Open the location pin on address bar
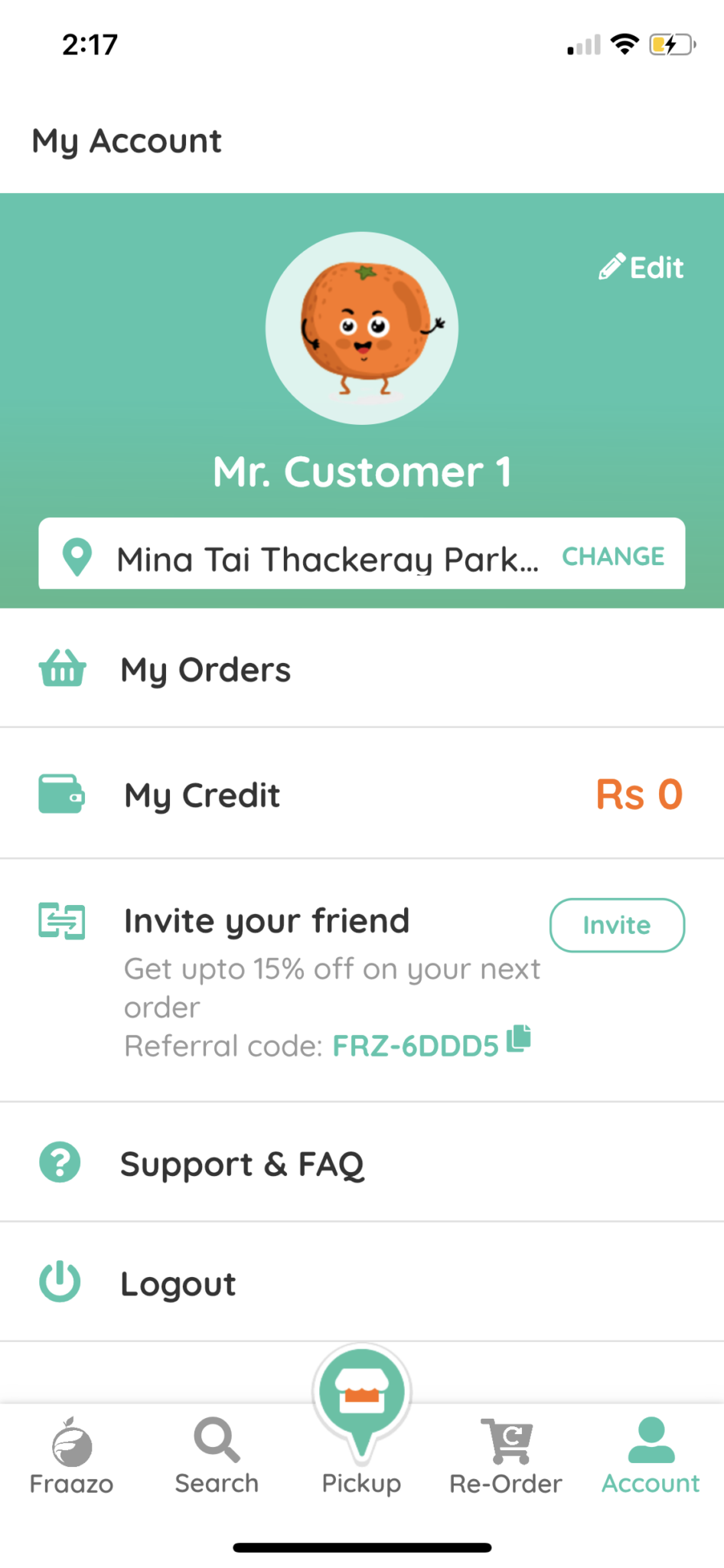This screenshot has width=724, height=1568. tap(77, 556)
